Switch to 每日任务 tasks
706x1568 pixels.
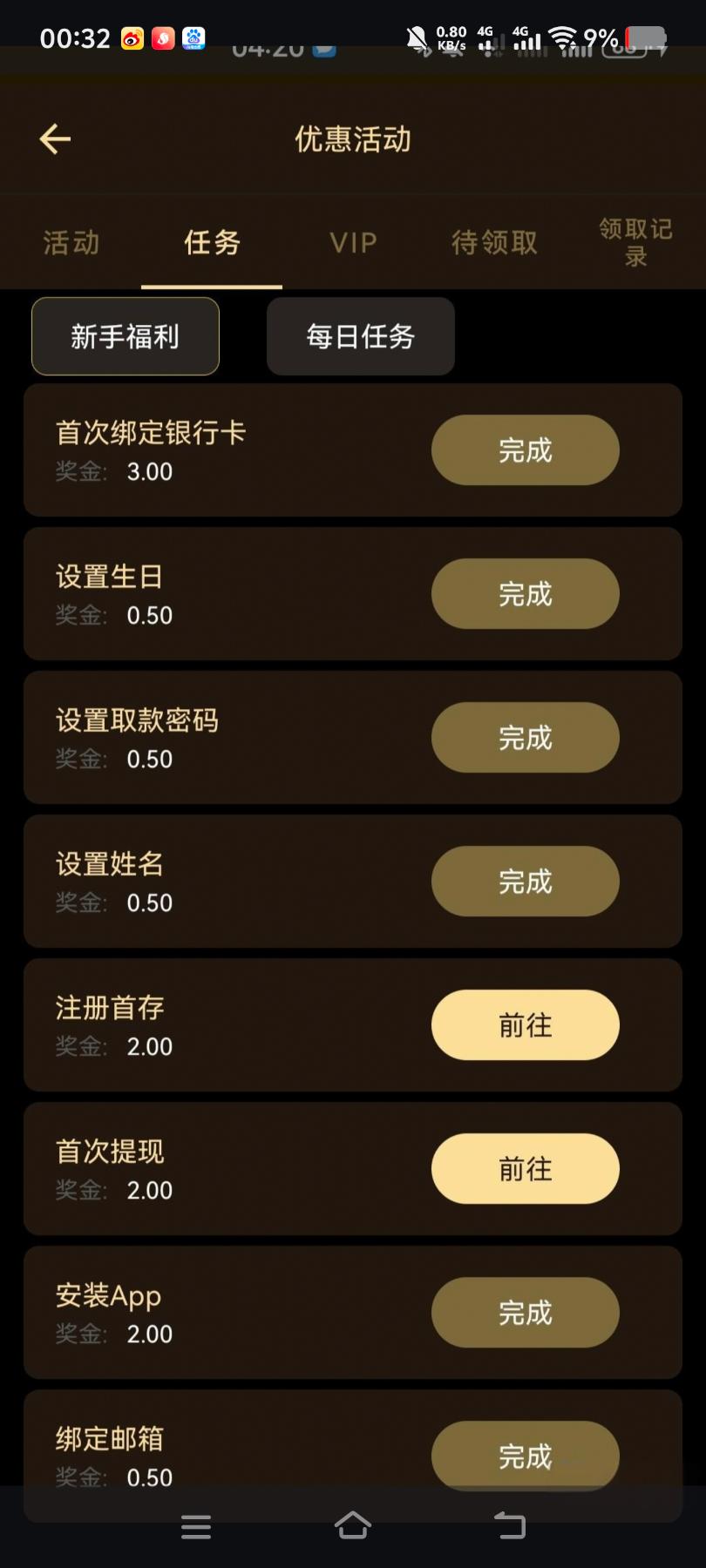tap(361, 336)
